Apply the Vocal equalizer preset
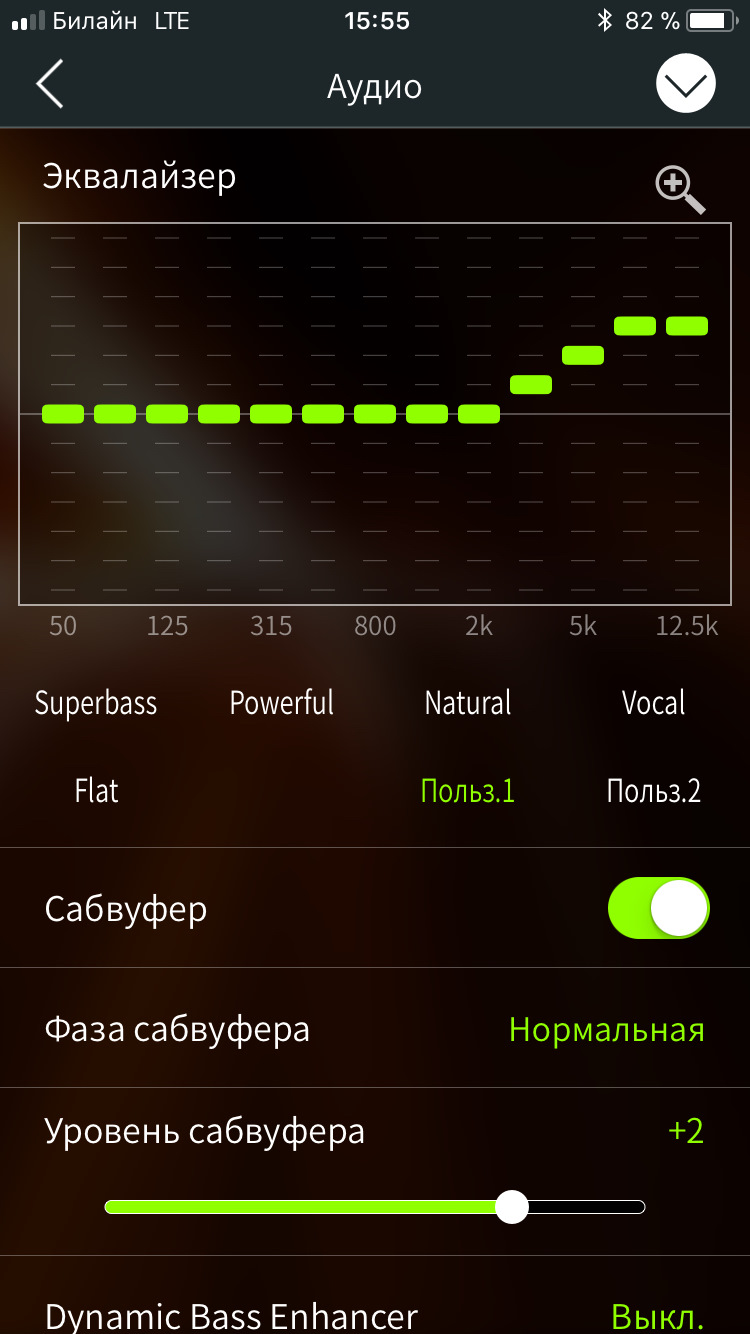 tap(653, 703)
